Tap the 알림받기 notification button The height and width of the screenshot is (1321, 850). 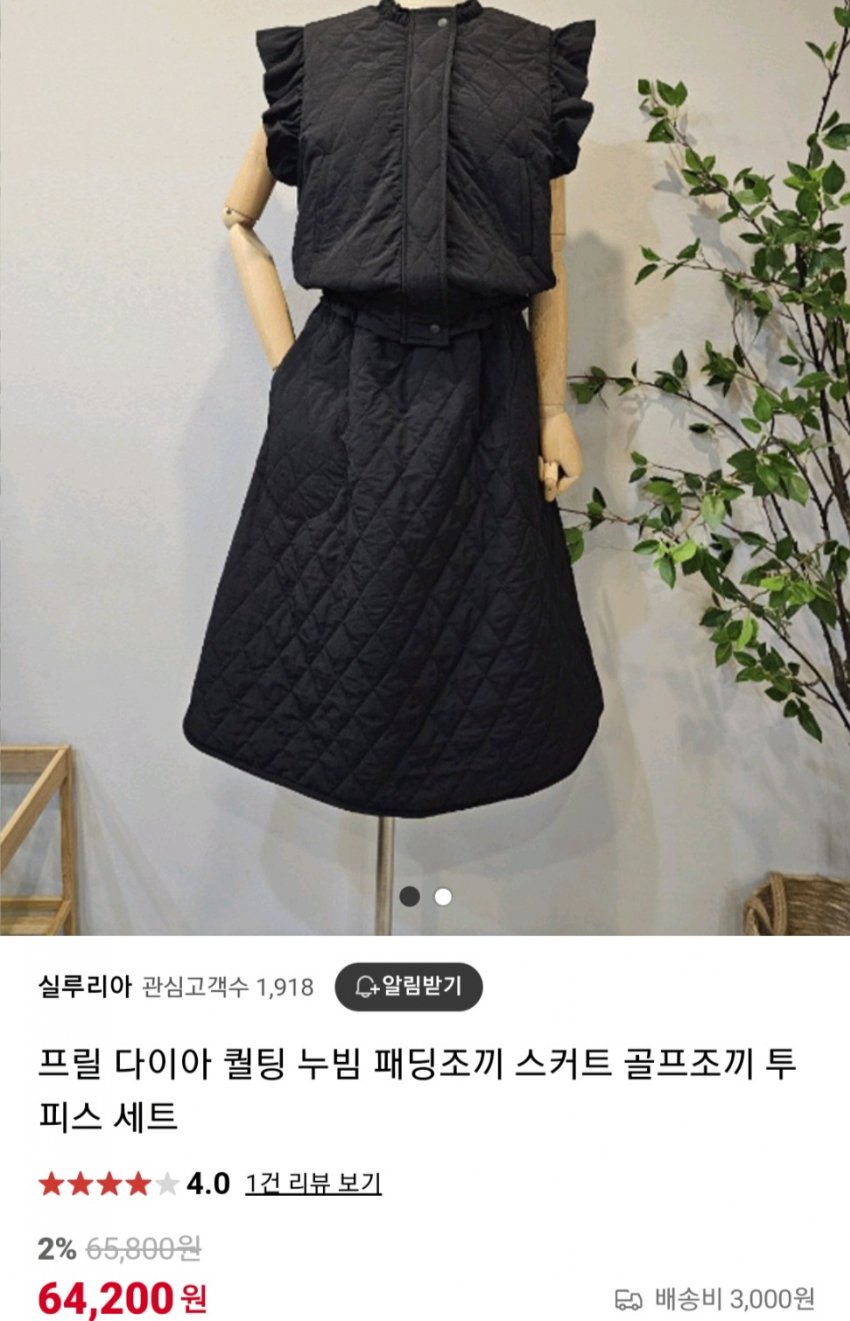pos(408,987)
